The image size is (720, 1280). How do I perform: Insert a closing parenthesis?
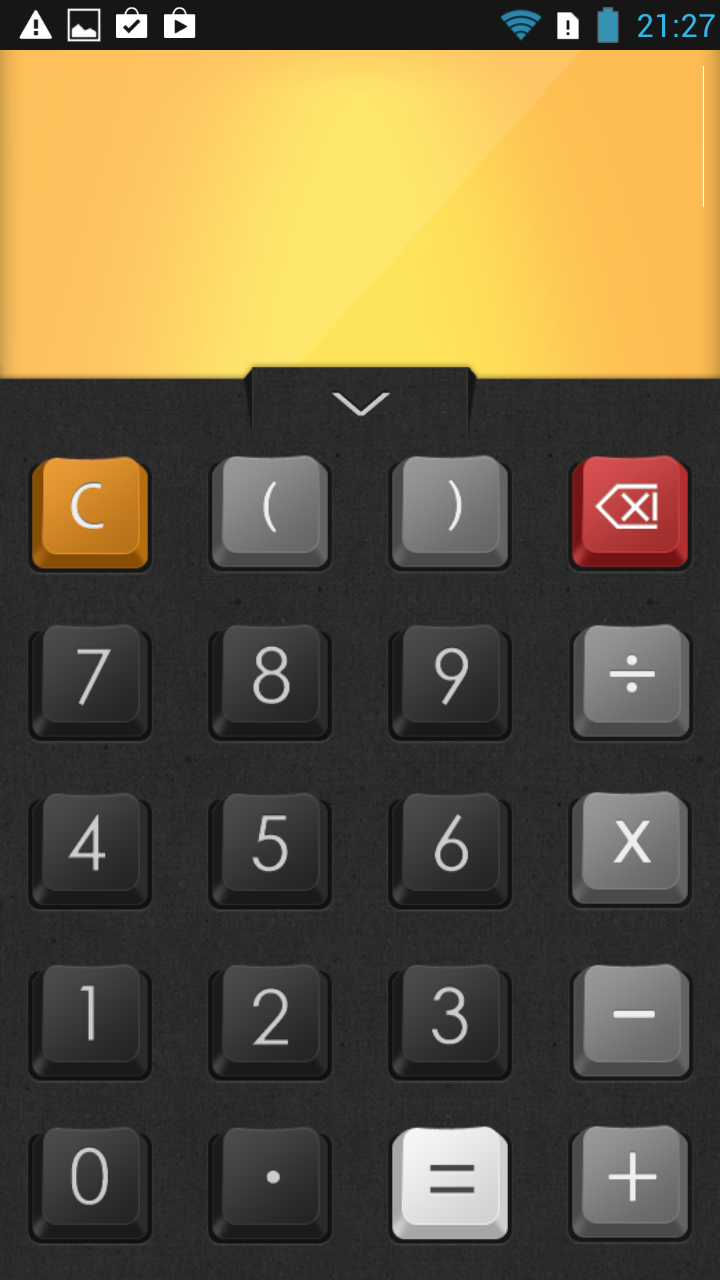click(x=450, y=514)
